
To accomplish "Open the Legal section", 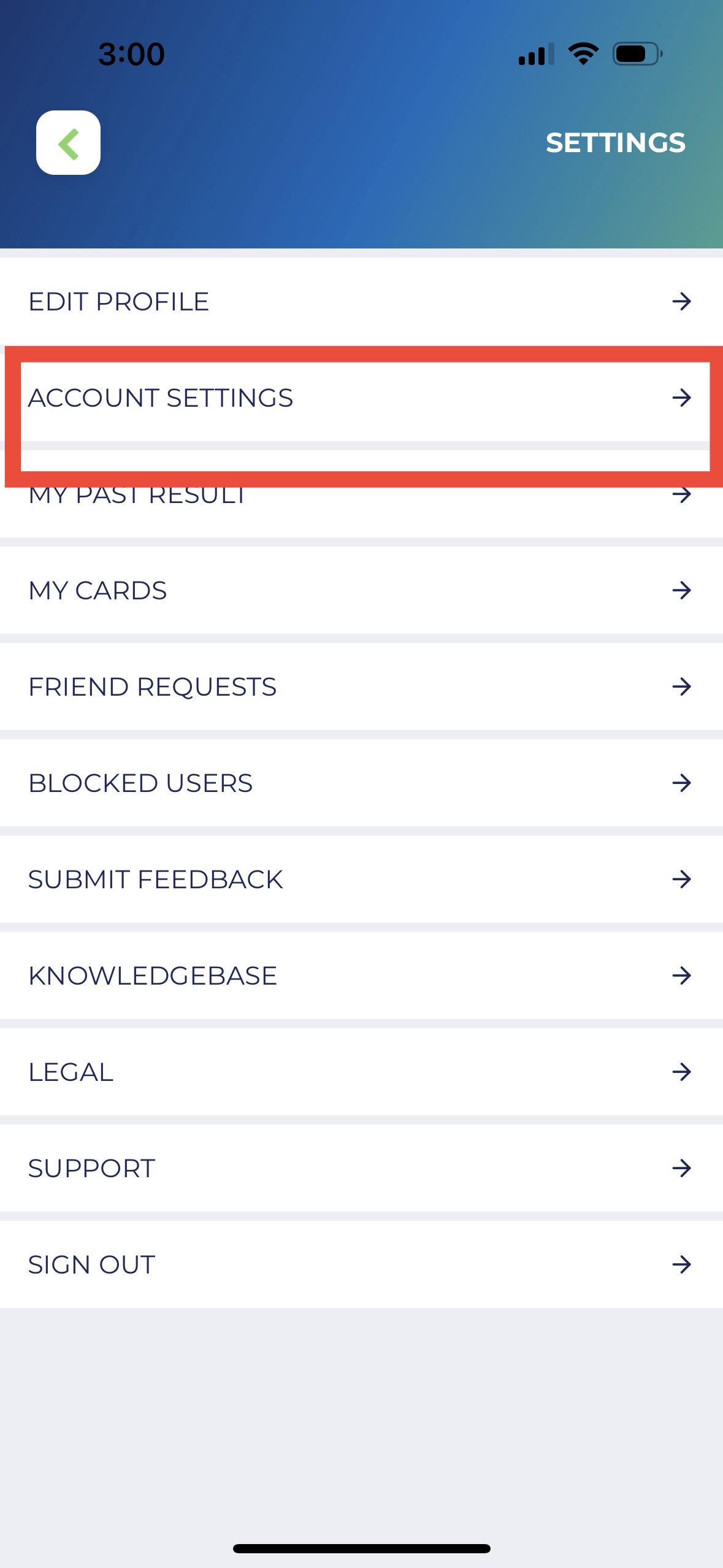I will 361,1072.
